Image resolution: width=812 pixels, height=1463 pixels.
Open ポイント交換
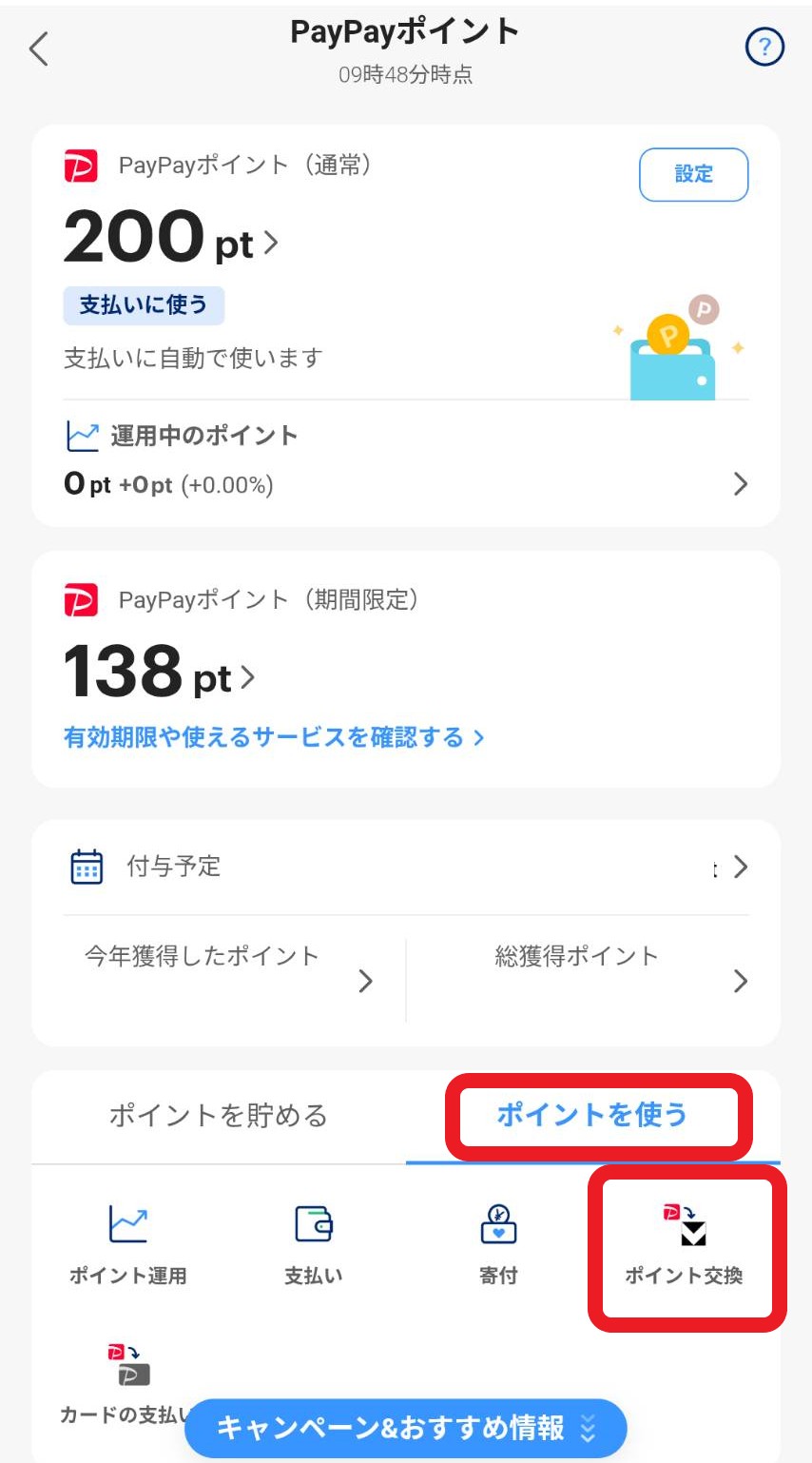(x=684, y=1248)
